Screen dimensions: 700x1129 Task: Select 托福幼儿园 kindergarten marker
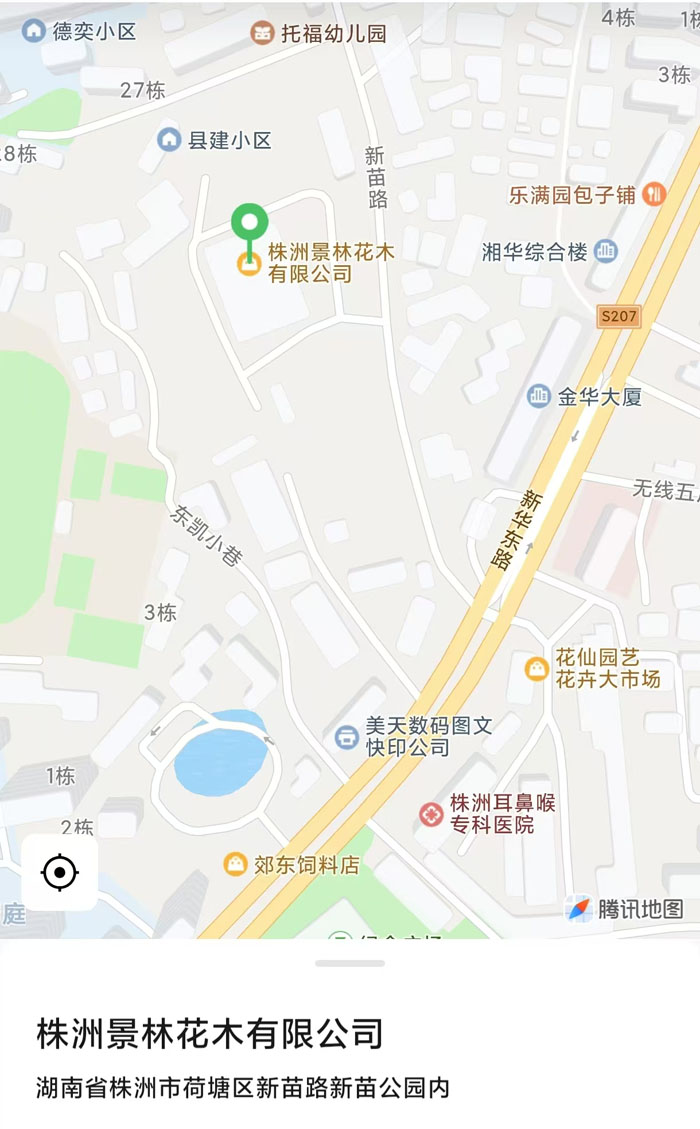pyautogui.click(x=261, y=33)
